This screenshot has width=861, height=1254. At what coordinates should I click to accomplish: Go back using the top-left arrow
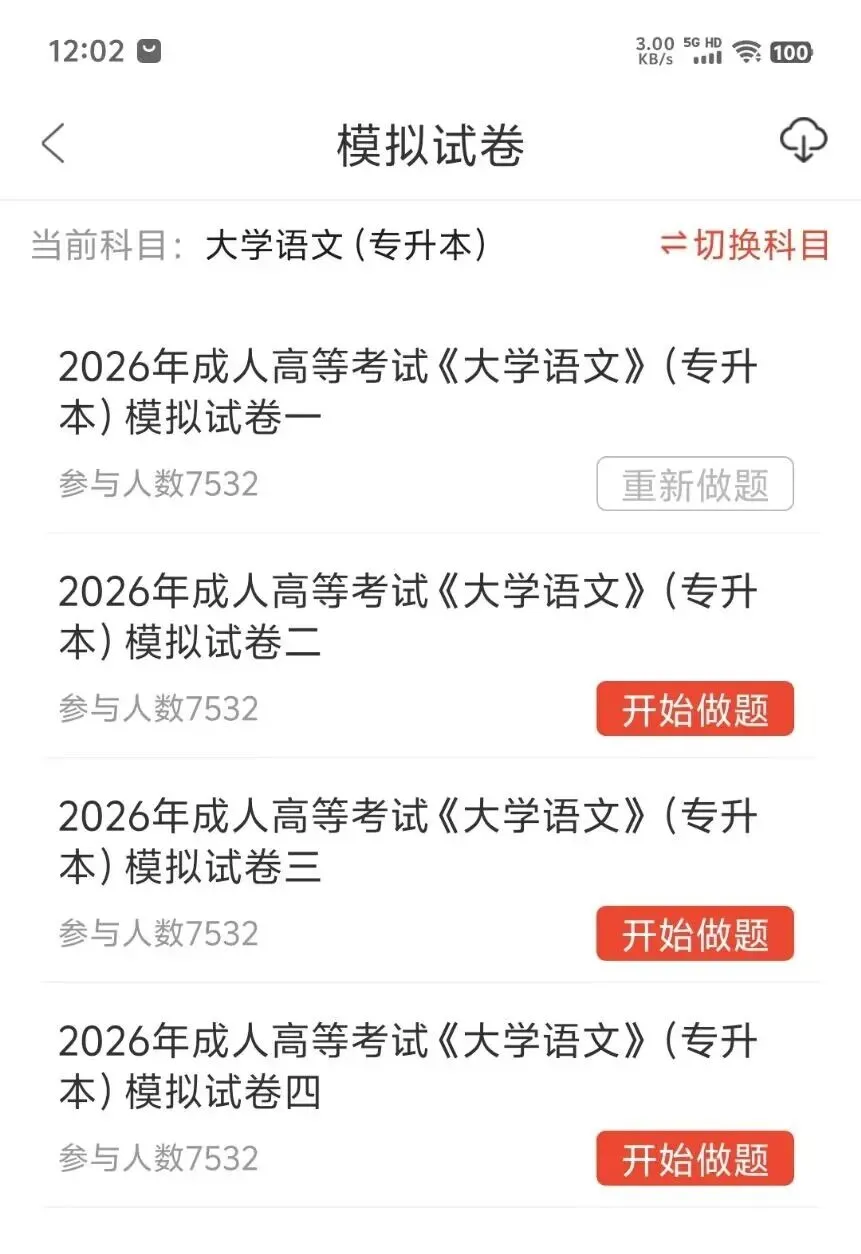tap(53, 143)
